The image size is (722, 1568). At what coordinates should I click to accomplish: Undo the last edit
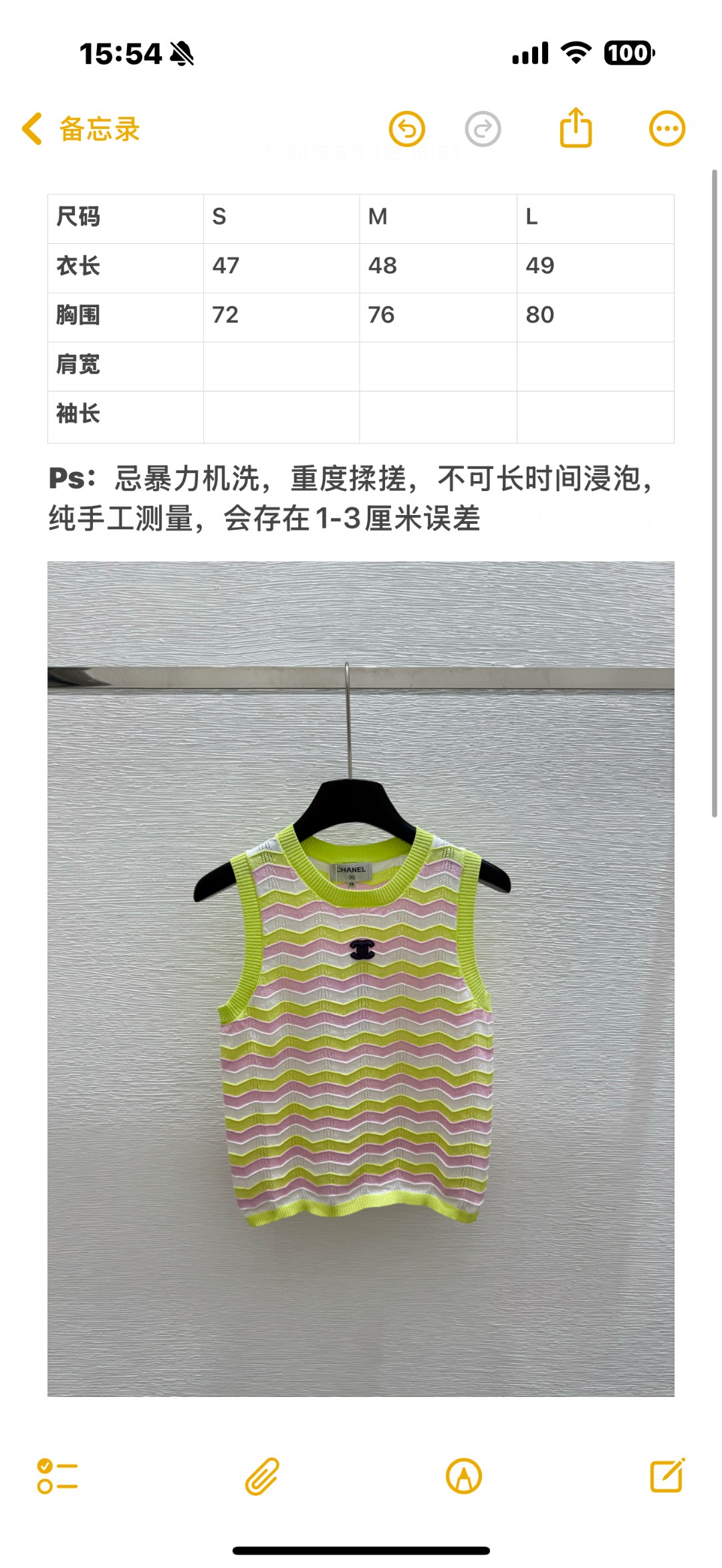coord(407,129)
